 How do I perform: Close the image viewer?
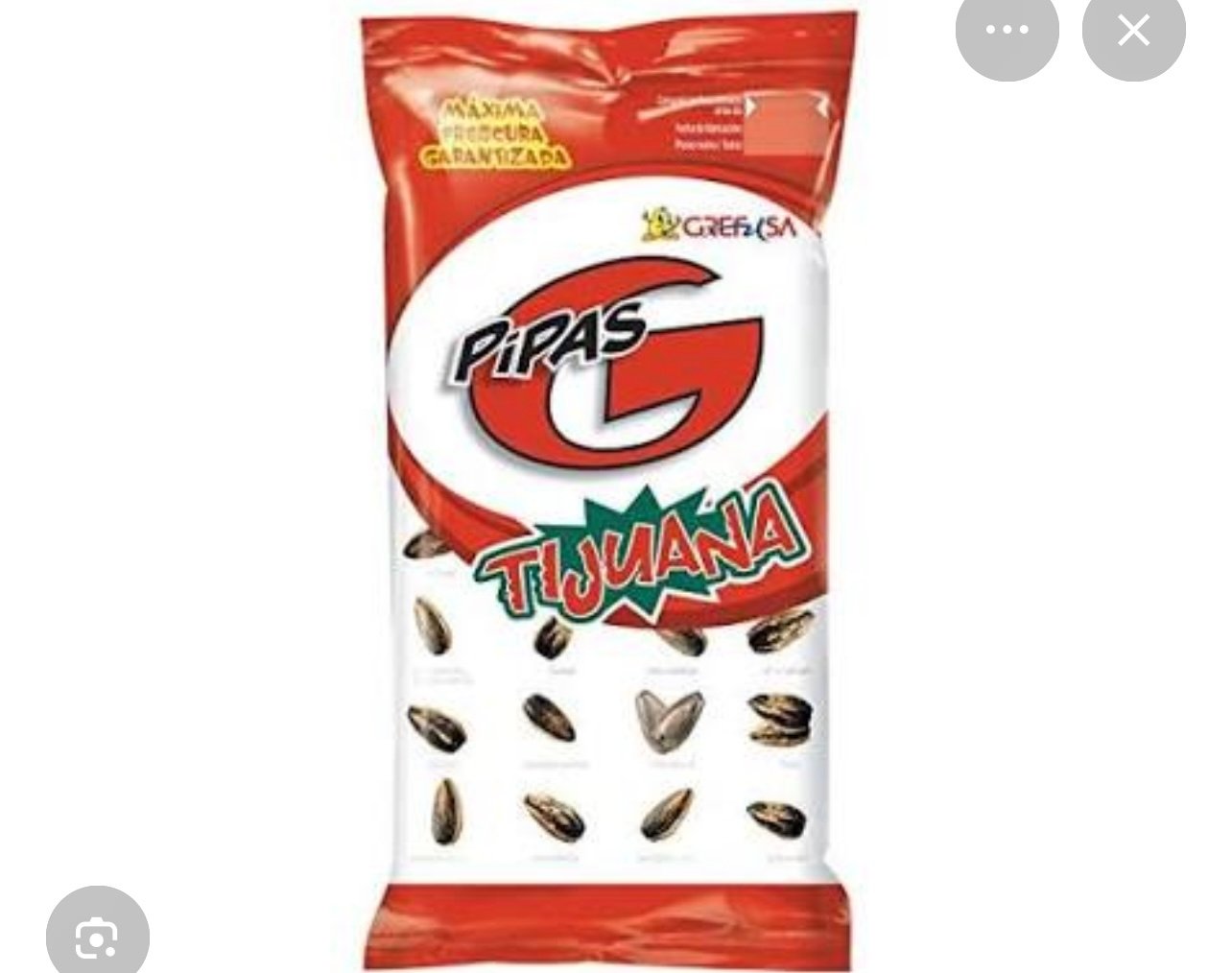[x=1133, y=31]
